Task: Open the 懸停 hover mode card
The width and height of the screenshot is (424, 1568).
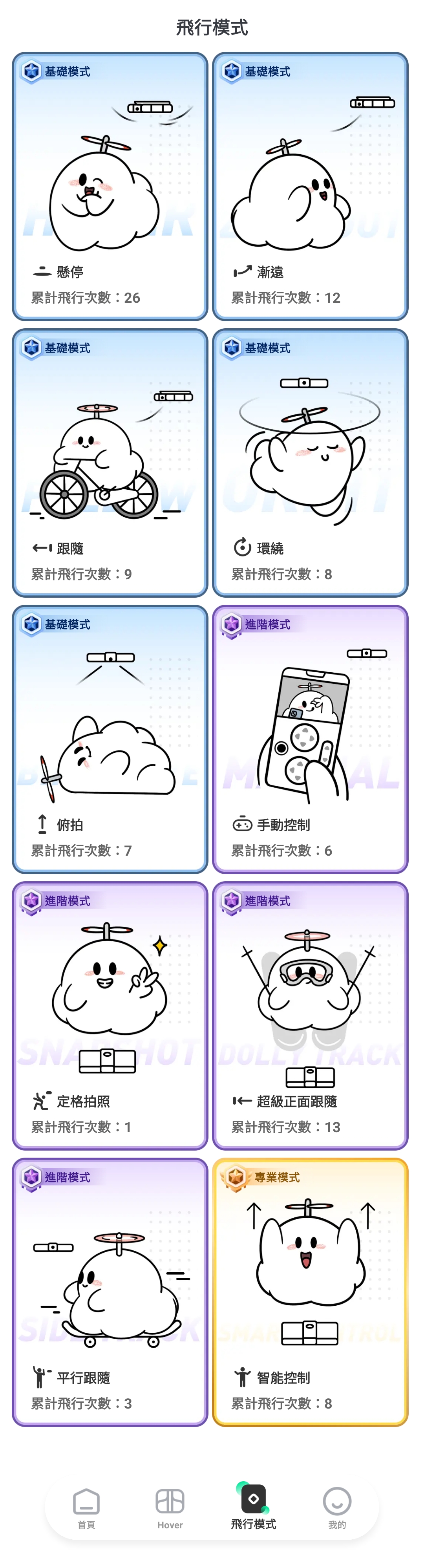Action: point(110,186)
